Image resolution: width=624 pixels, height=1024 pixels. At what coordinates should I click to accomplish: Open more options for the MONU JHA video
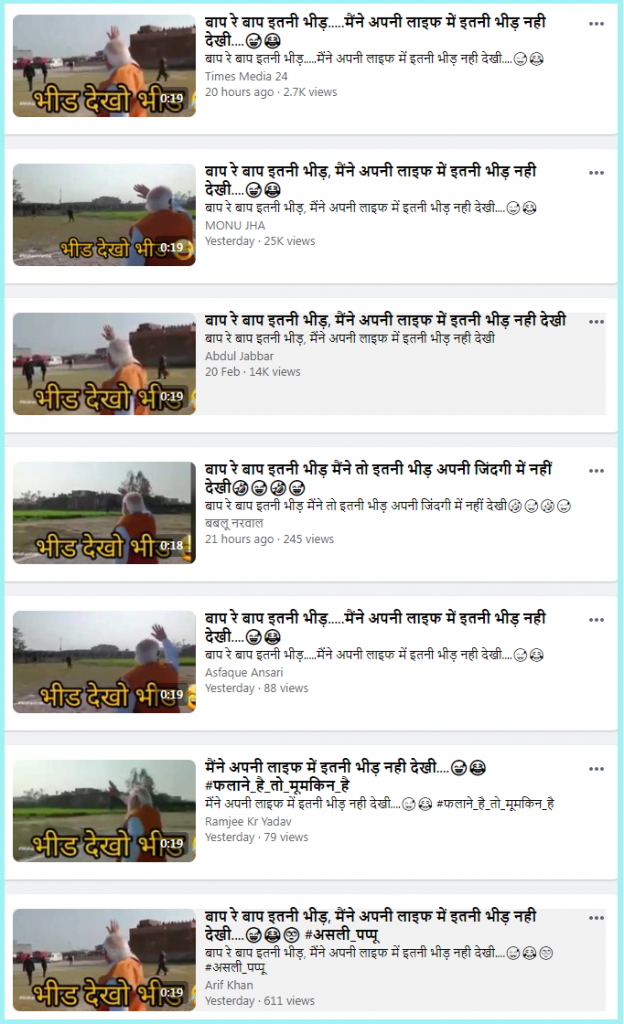pyautogui.click(x=596, y=172)
